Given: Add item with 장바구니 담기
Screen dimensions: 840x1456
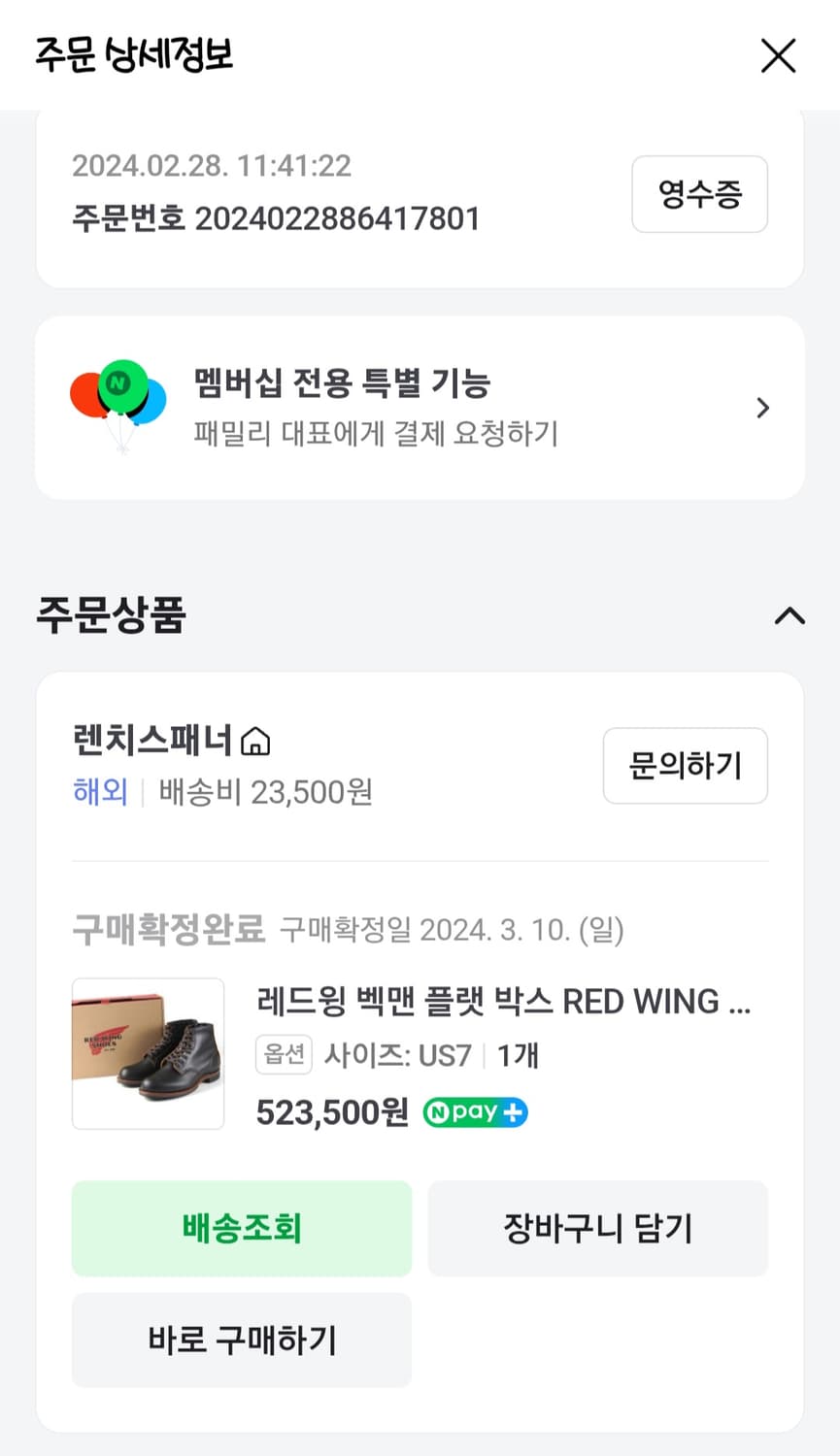Looking at the screenshot, I should pos(596,1228).
